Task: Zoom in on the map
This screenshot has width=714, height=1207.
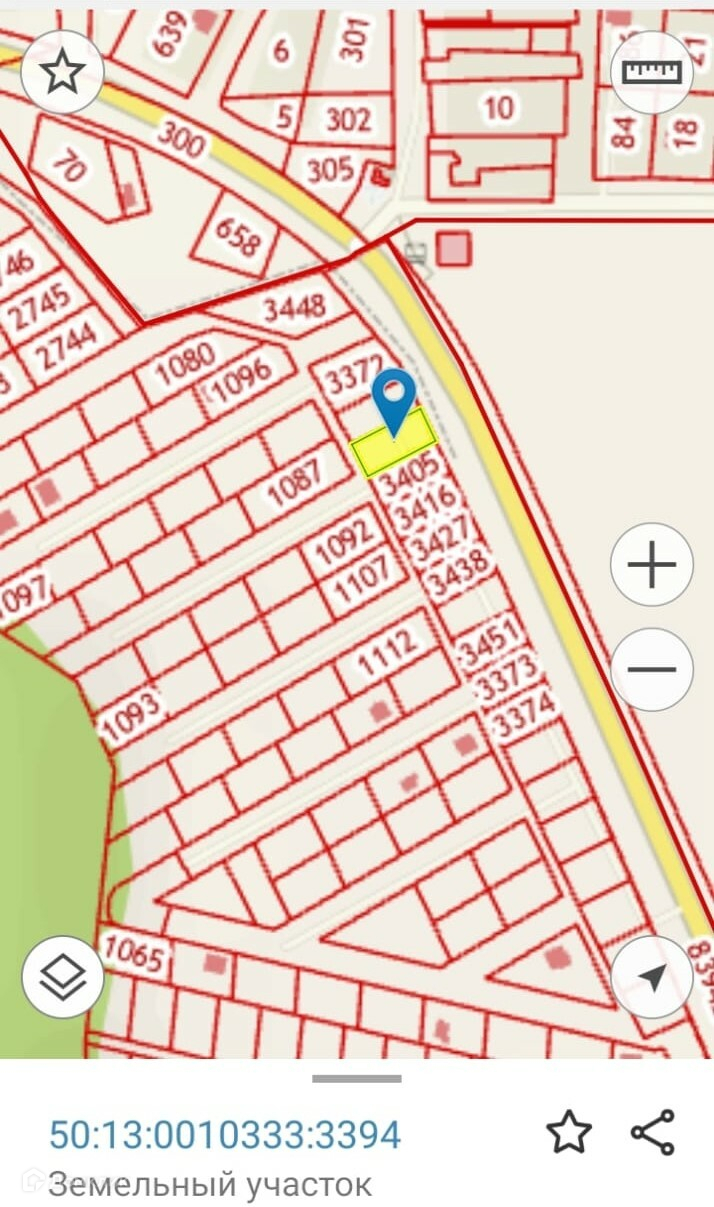Action: click(x=651, y=565)
